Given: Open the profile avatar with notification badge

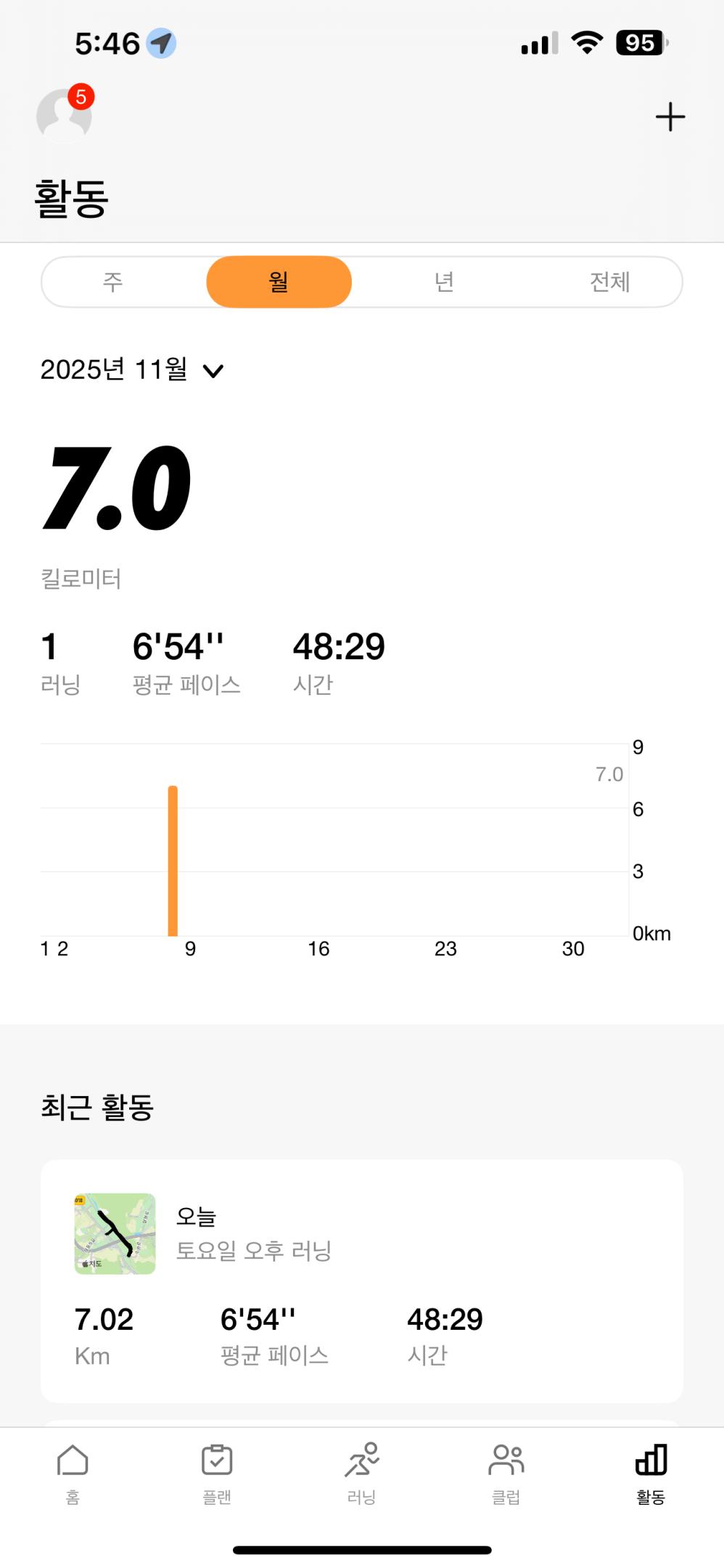Looking at the screenshot, I should coord(64,114).
